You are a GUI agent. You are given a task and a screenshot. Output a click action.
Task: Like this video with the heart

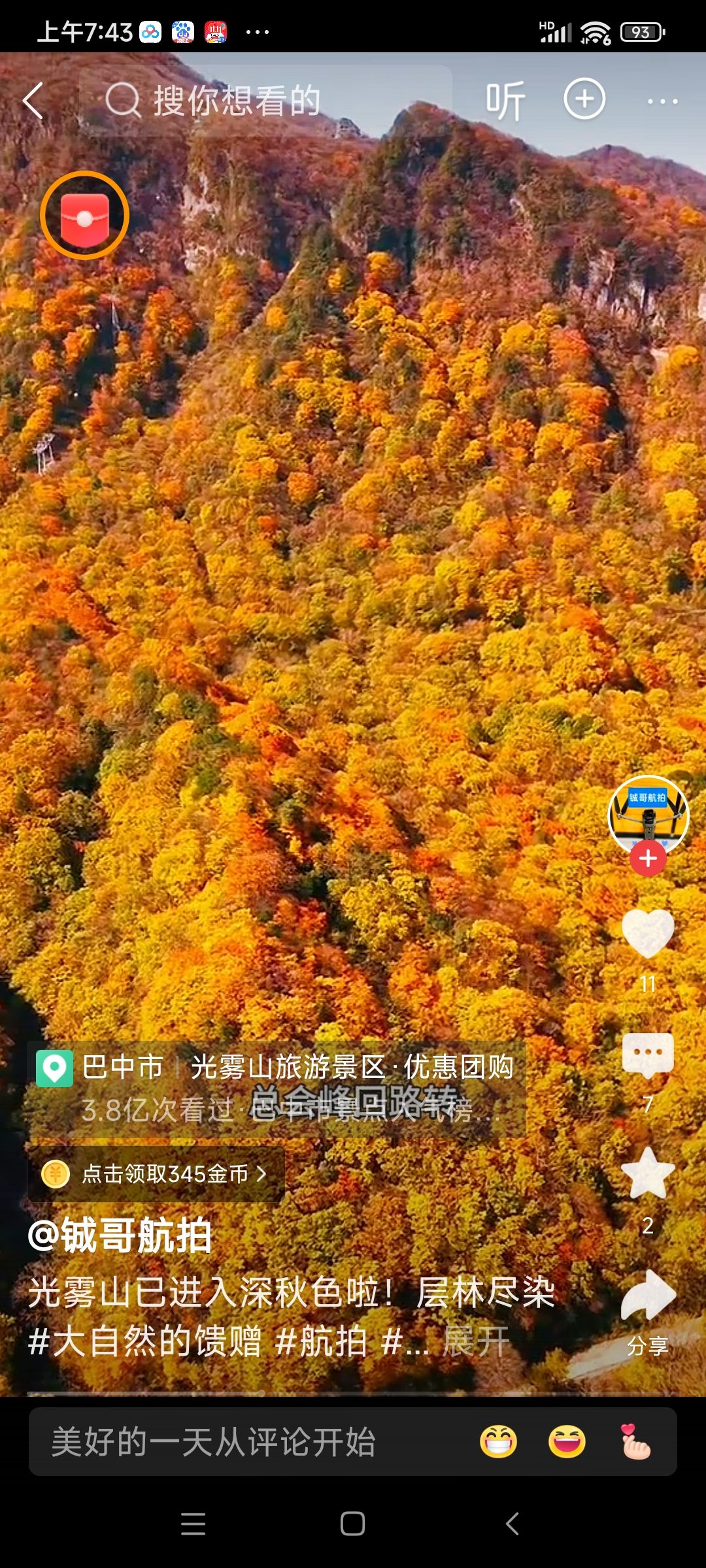(x=648, y=933)
